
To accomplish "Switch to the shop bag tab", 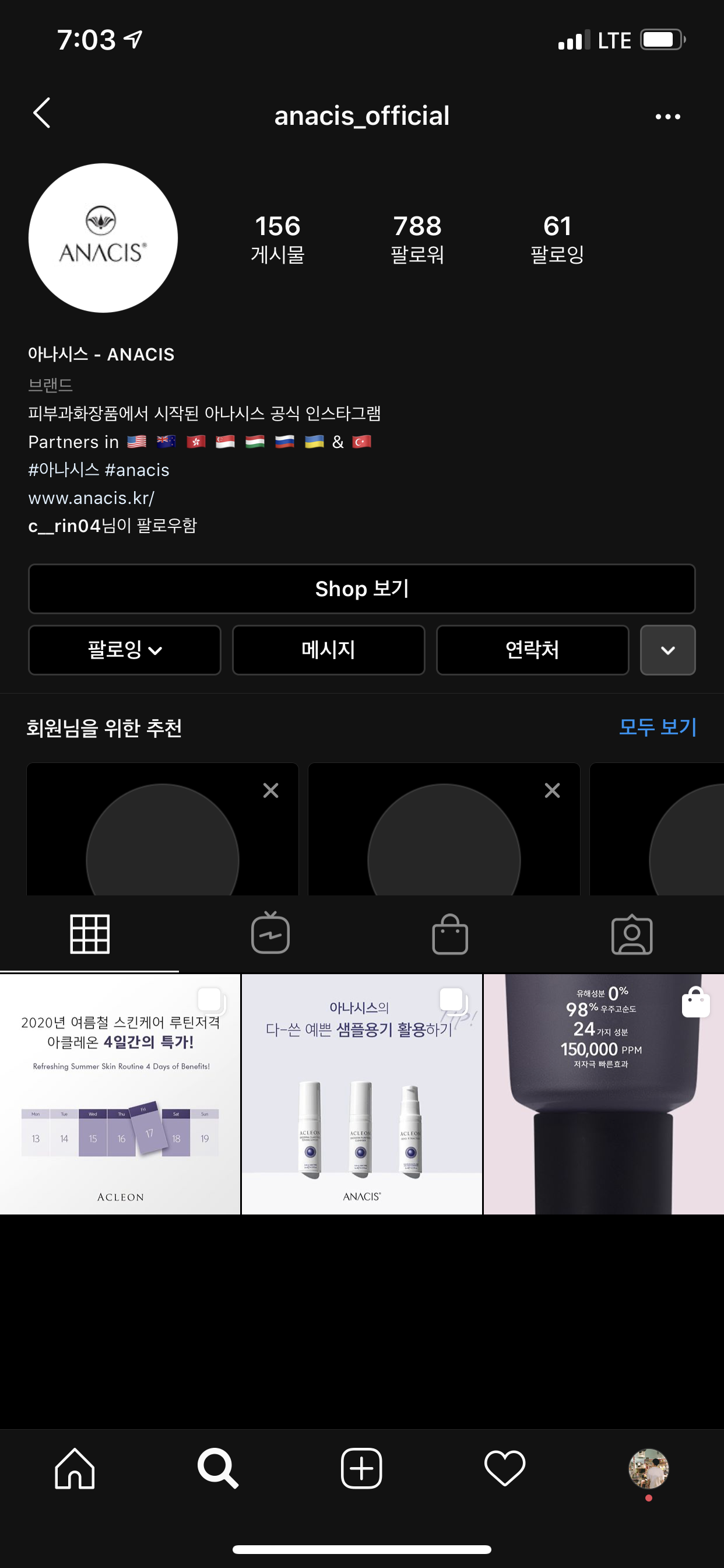I will pos(449,934).
